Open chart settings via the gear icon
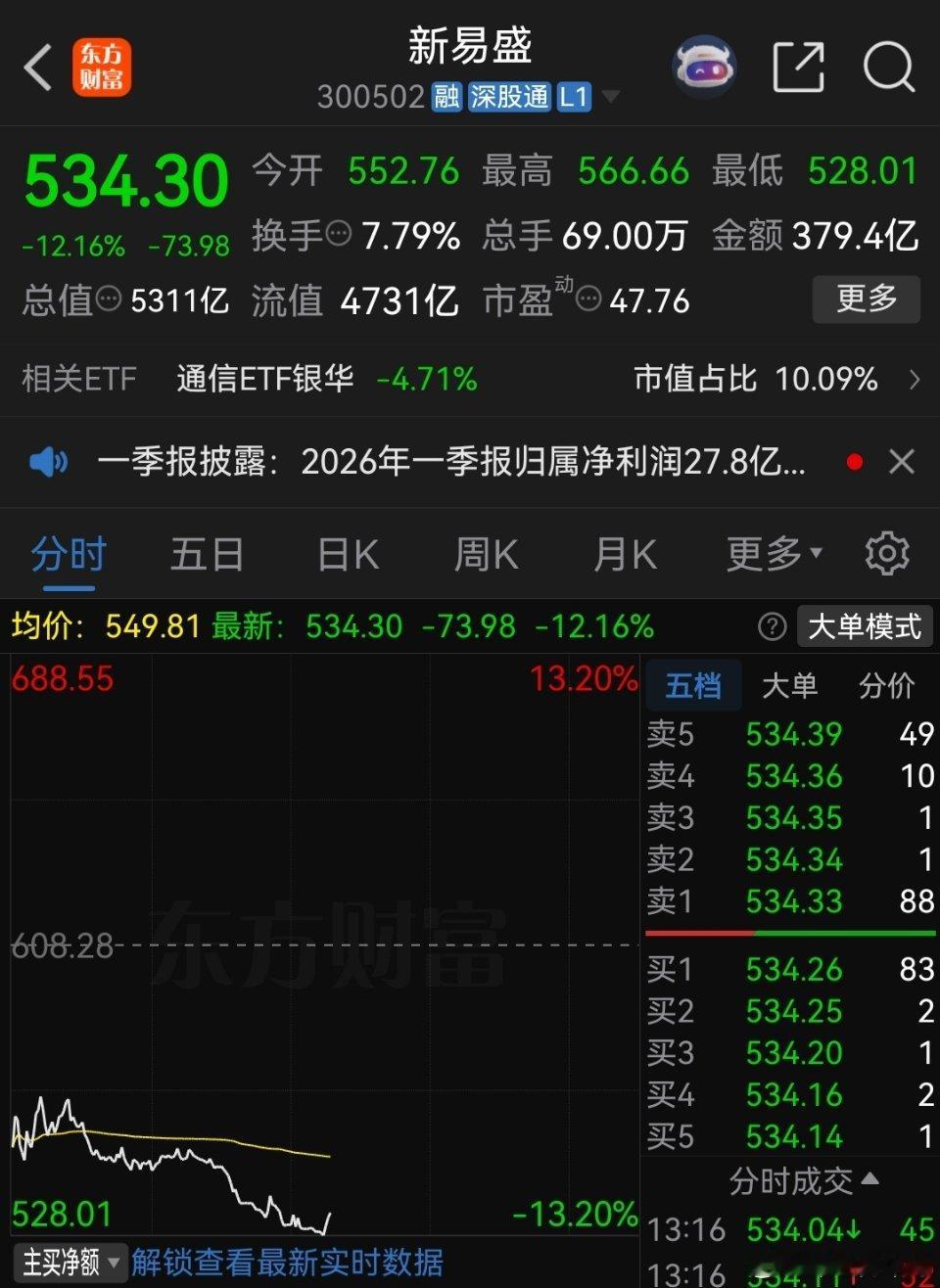The height and width of the screenshot is (1288, 940). pos(887,553)
